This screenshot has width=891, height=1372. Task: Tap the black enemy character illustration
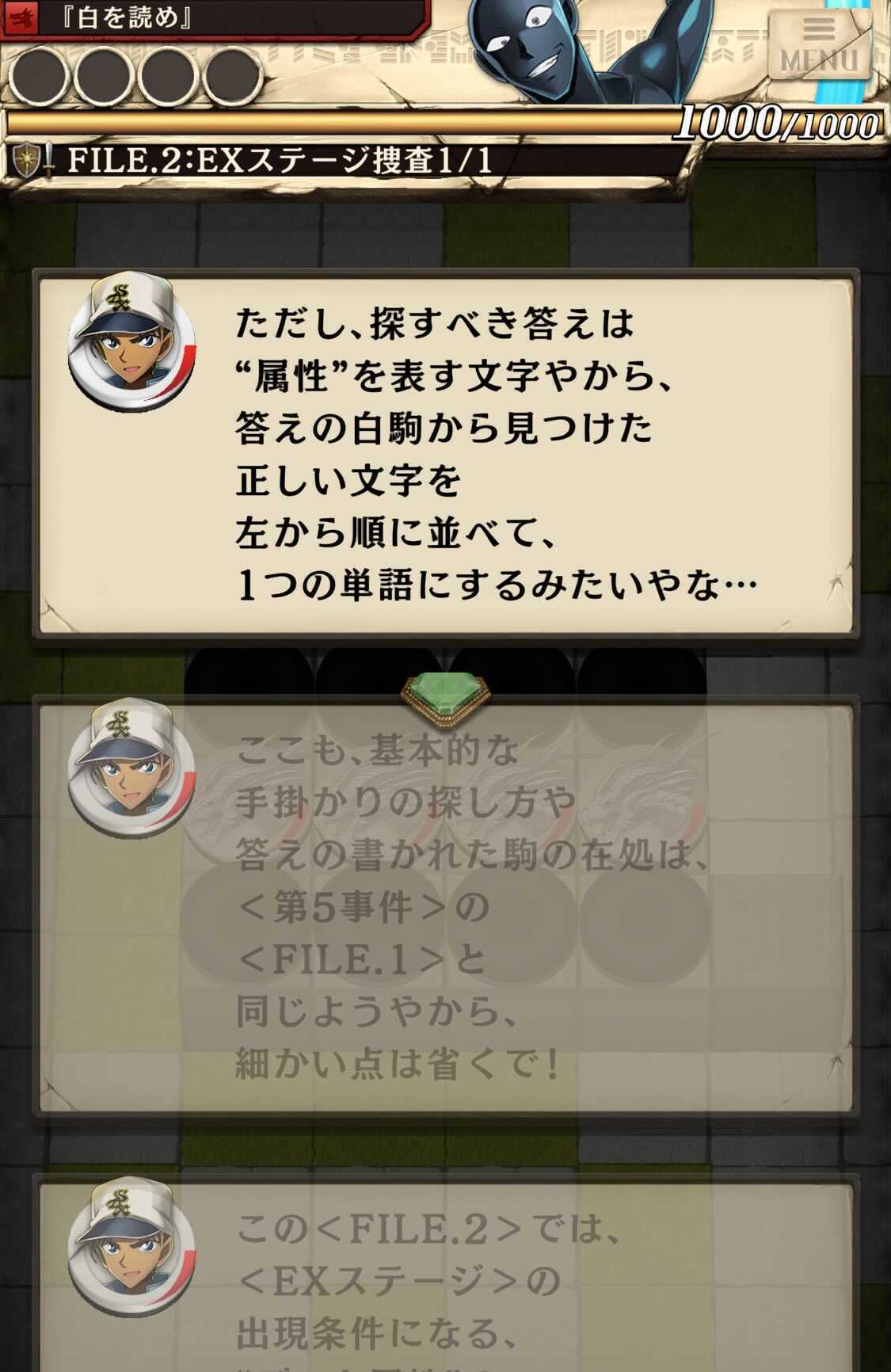(539, 48)
